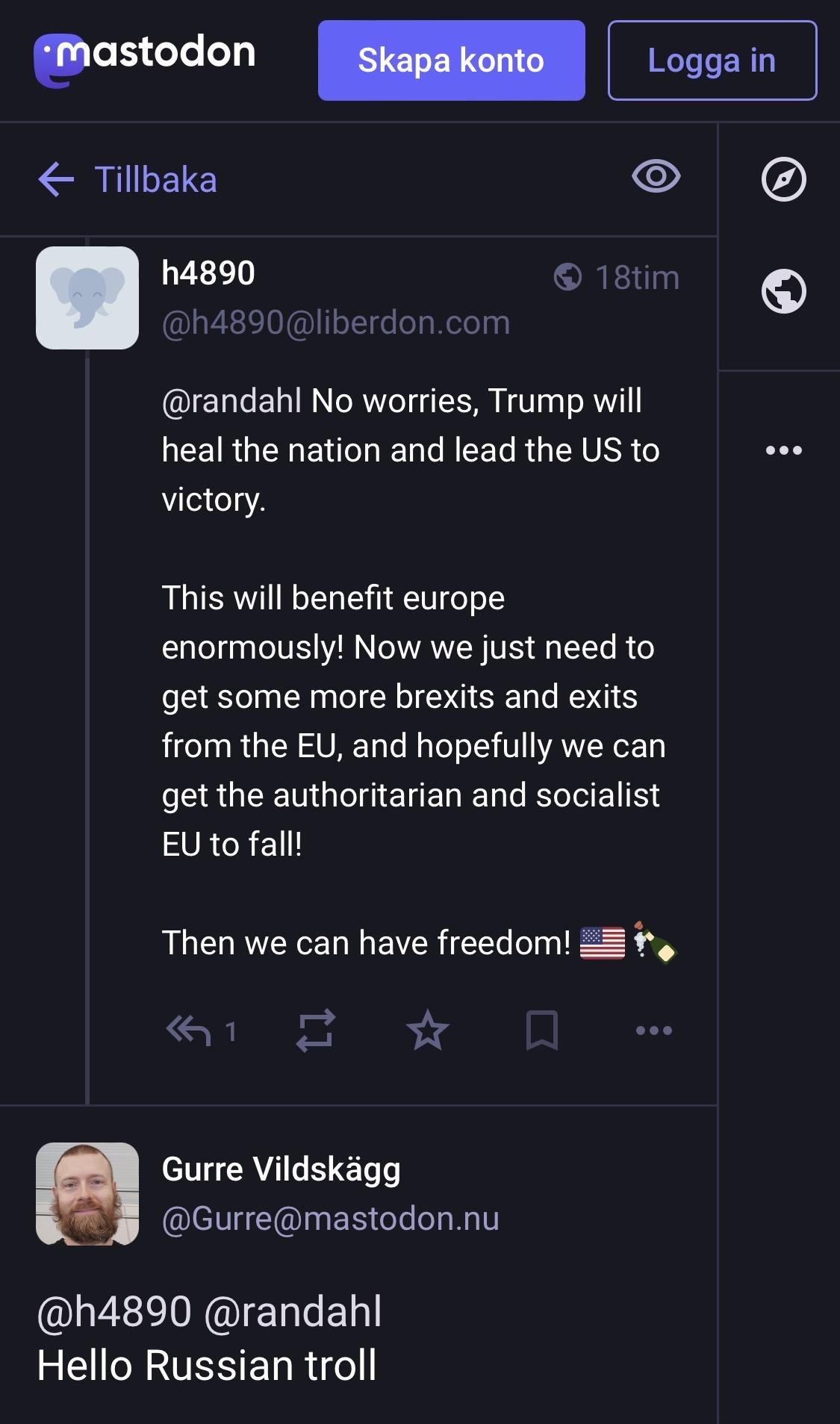Viewport: 840px width, 1424px height.
Task: View the @Gurre@mastodon.nu profile handle
Action: [x=330, y=1219]
